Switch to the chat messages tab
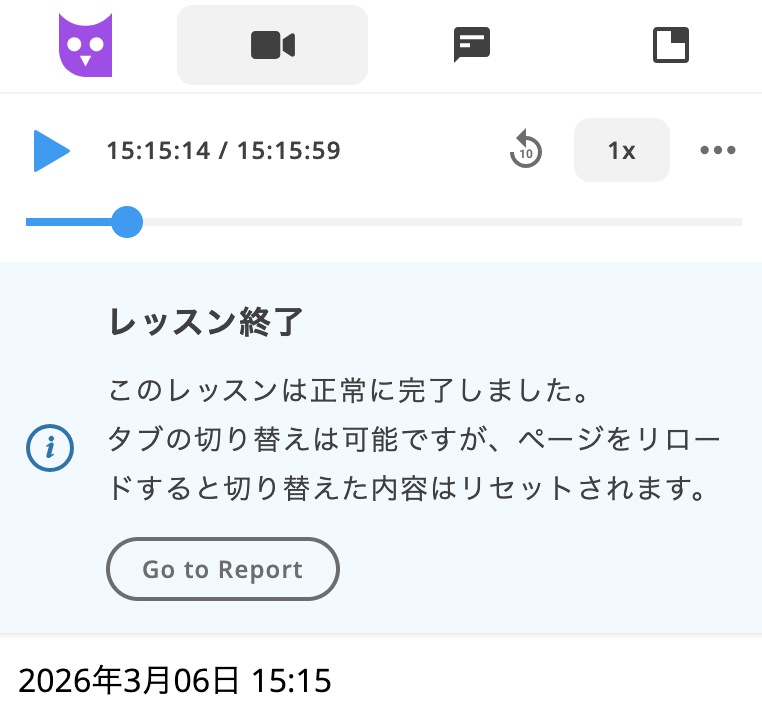This screenshot has width=762, height=718. (x=471, y=45)
